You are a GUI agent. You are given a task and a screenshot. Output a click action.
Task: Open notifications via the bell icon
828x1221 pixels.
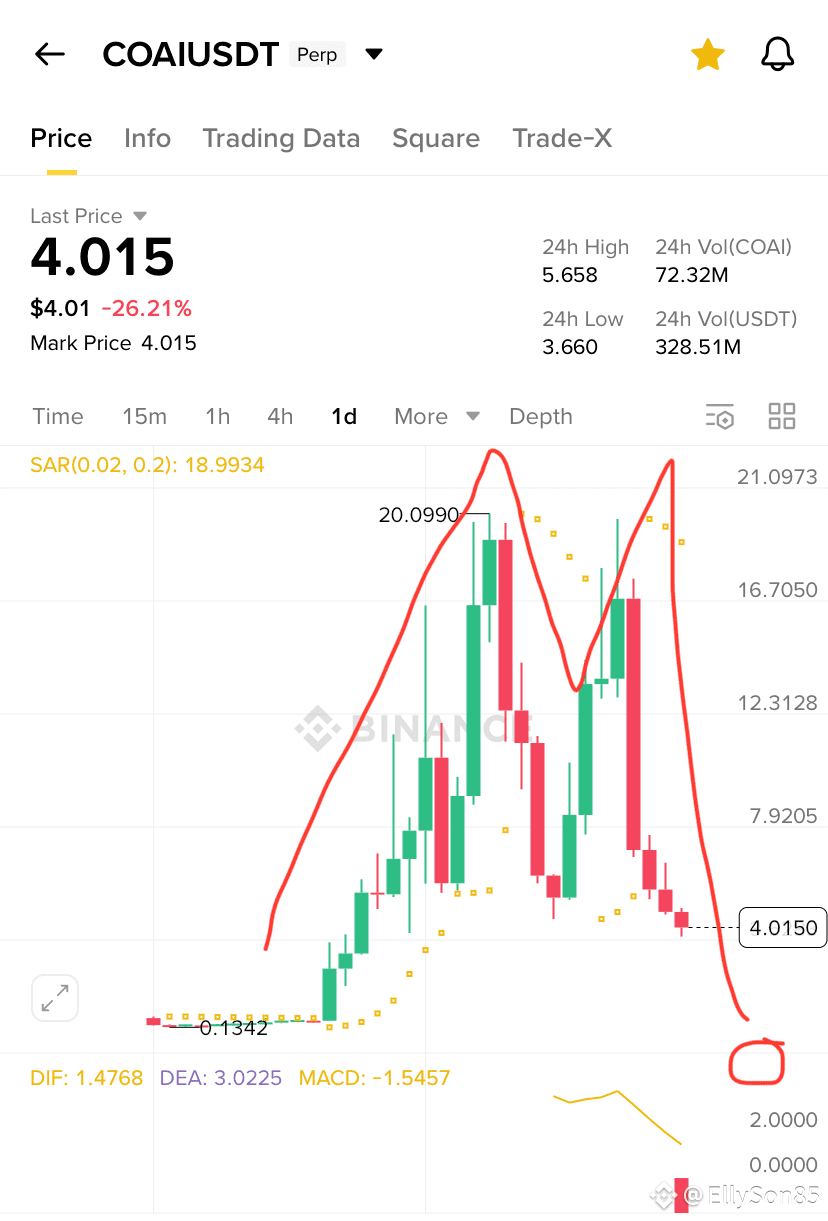coord(778,54)
